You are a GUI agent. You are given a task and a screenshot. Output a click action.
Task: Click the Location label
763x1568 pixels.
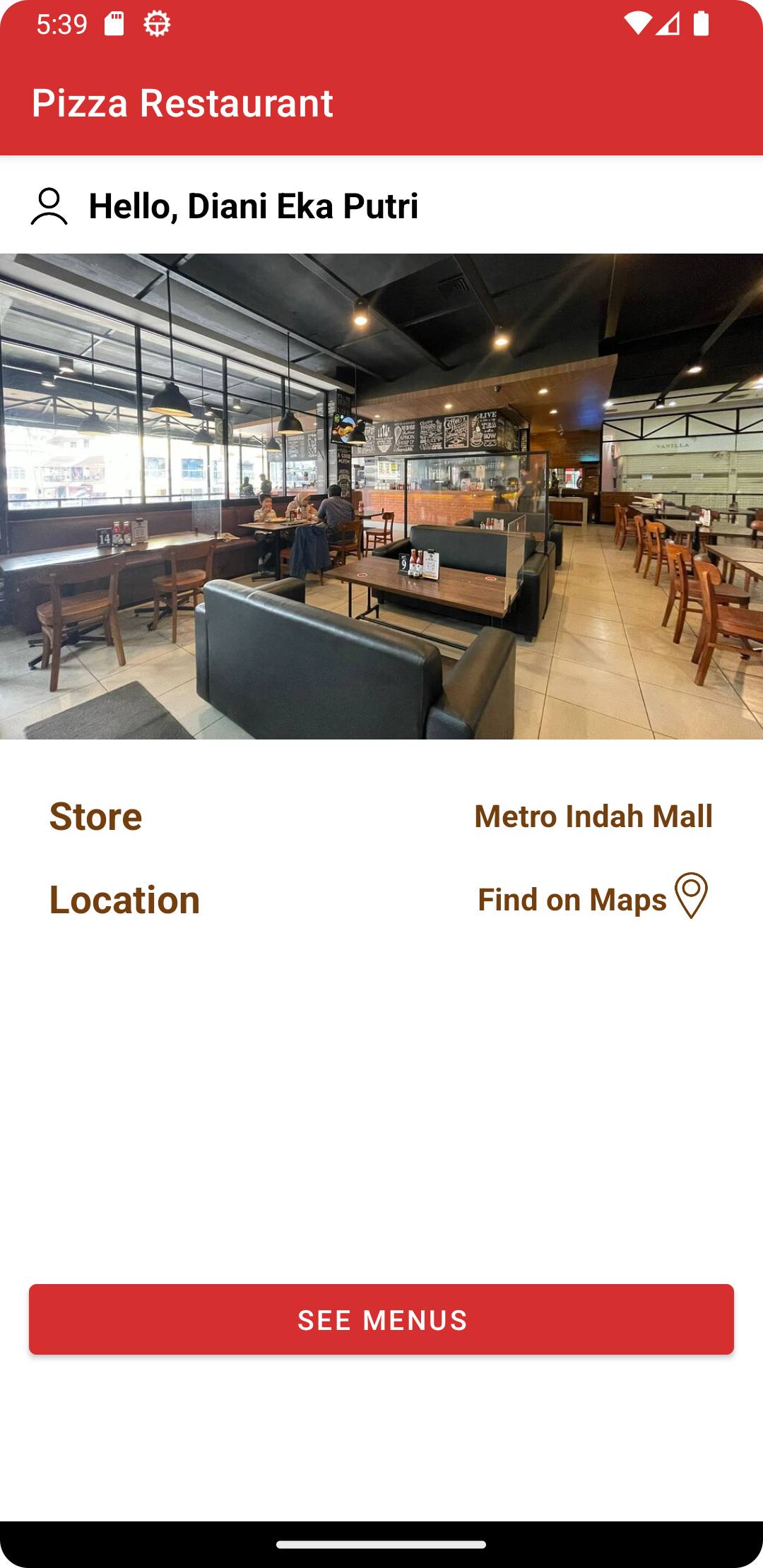coord(123,899)
